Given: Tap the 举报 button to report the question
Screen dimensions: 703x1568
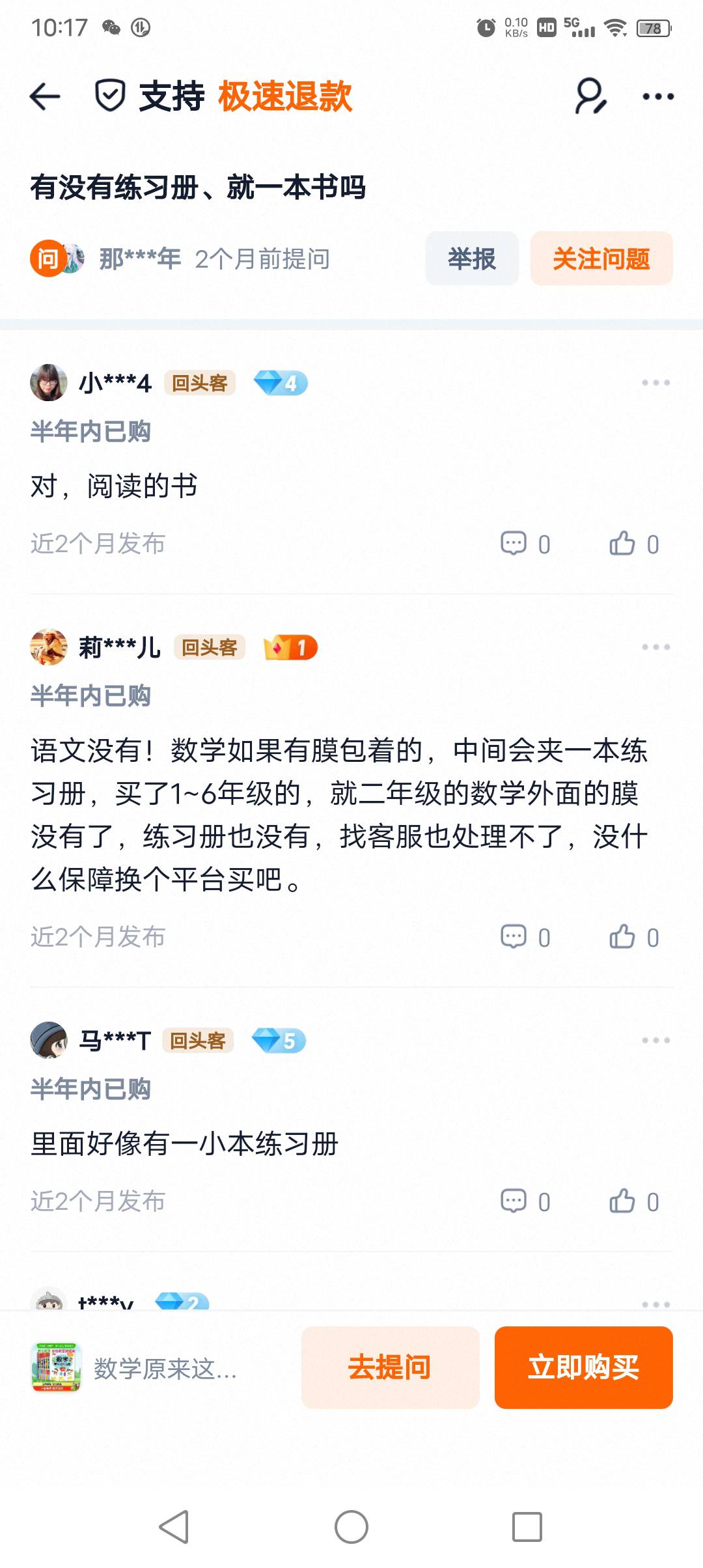Looking at the screenshot, I should [471, 259].
